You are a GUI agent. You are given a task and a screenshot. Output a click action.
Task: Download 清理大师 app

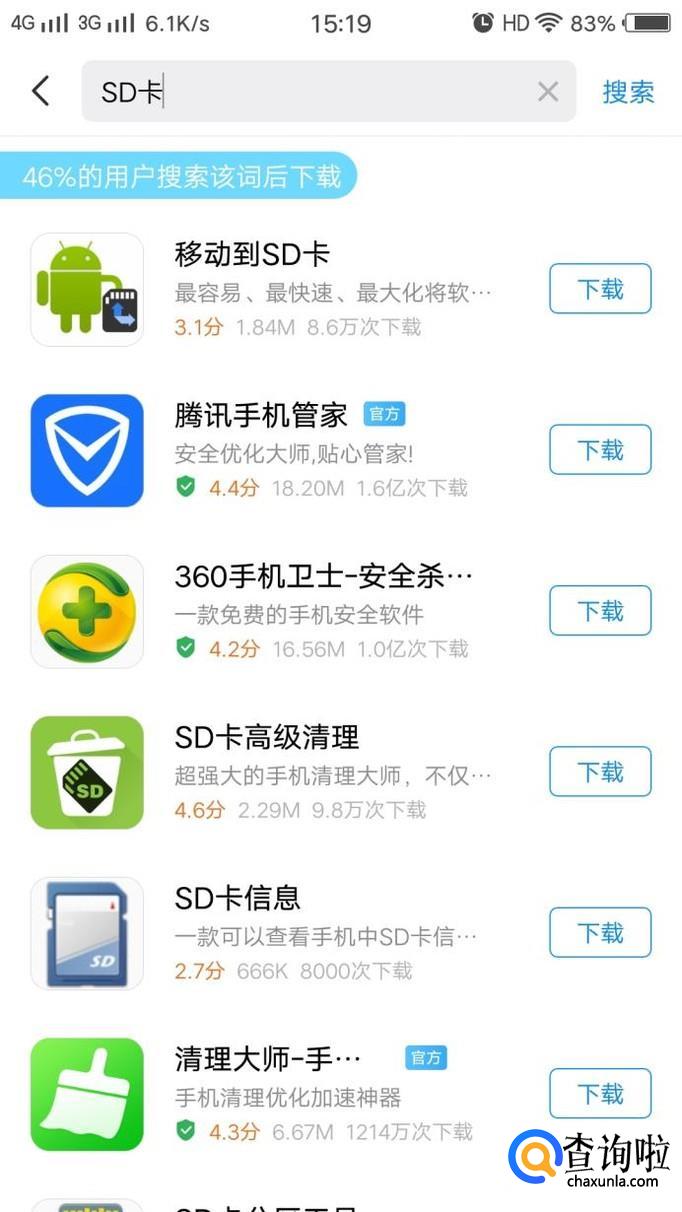[600, 1094]
